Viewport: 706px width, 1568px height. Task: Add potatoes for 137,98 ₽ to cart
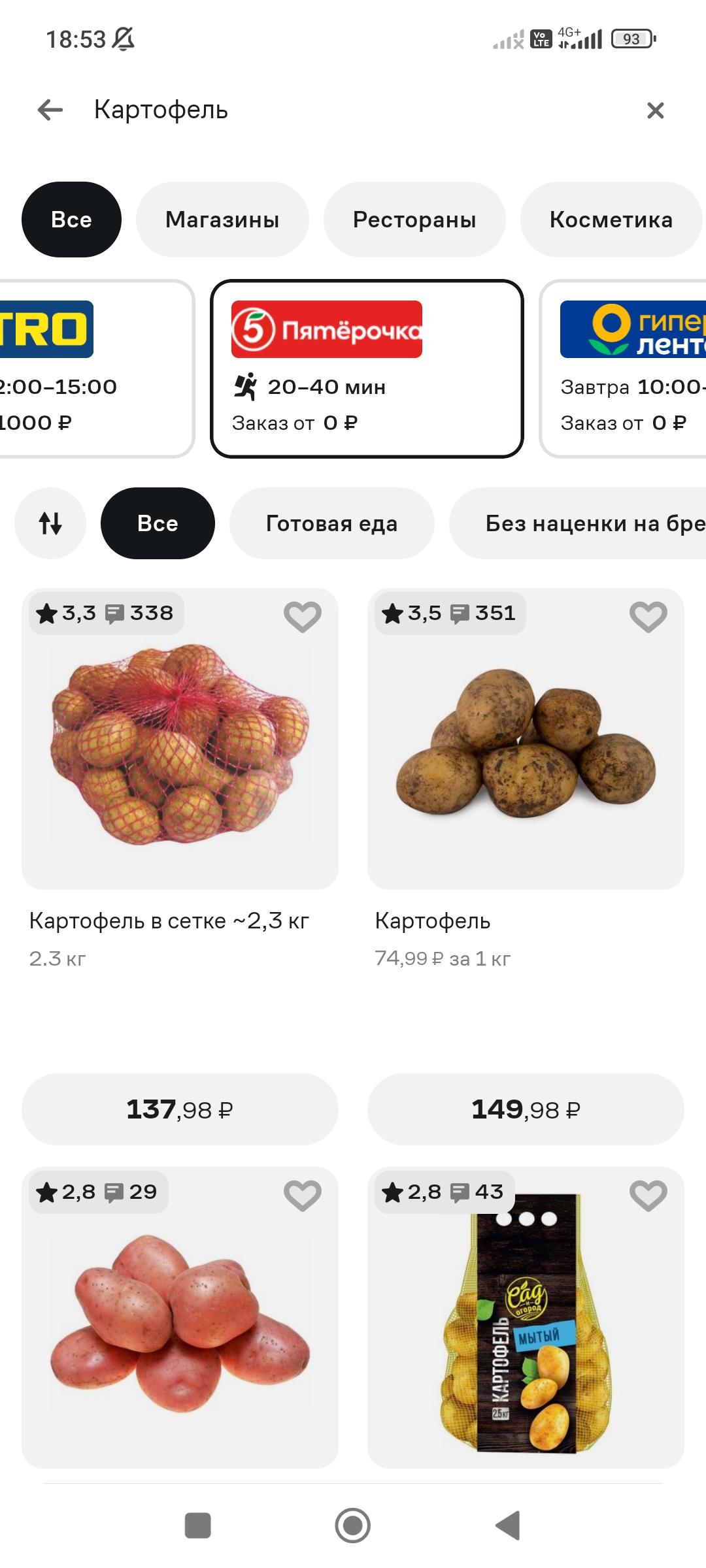click(x=180, y=1109)
